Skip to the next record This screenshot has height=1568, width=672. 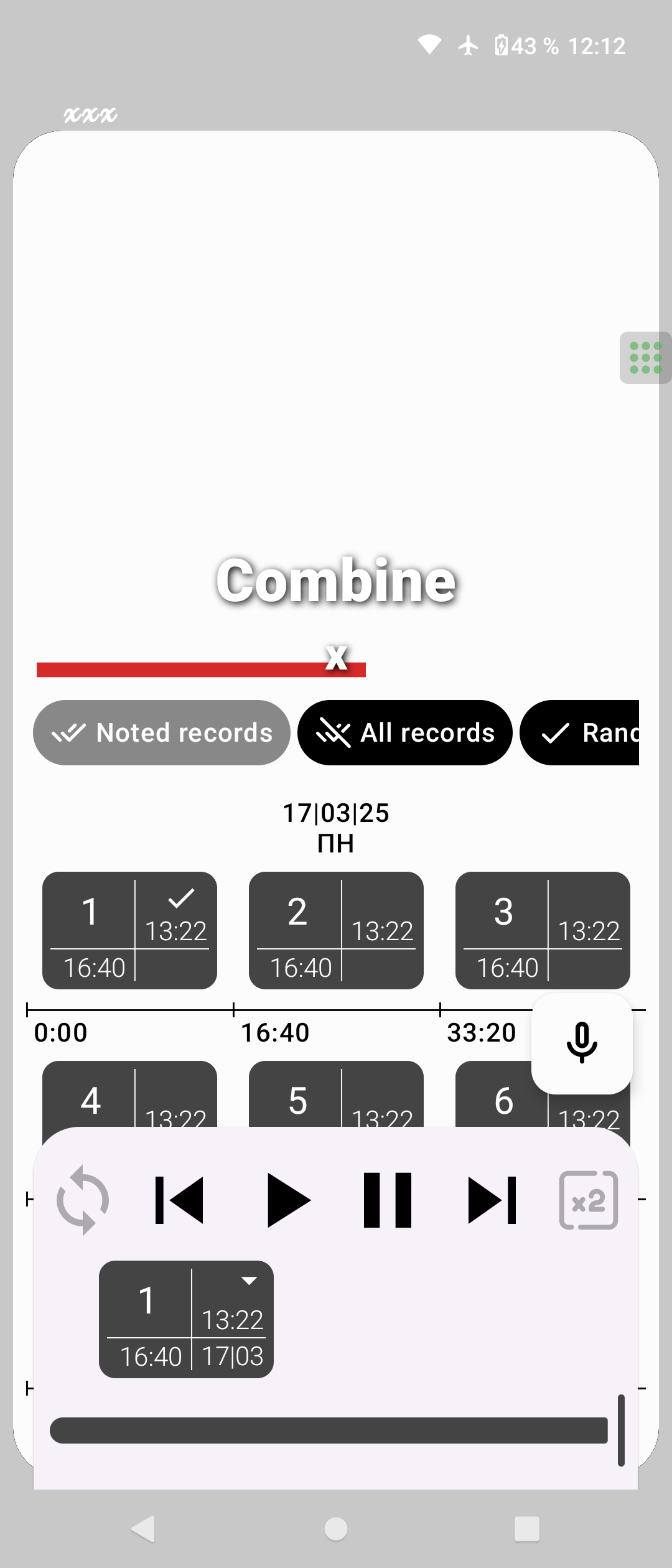pos(492,1200)
